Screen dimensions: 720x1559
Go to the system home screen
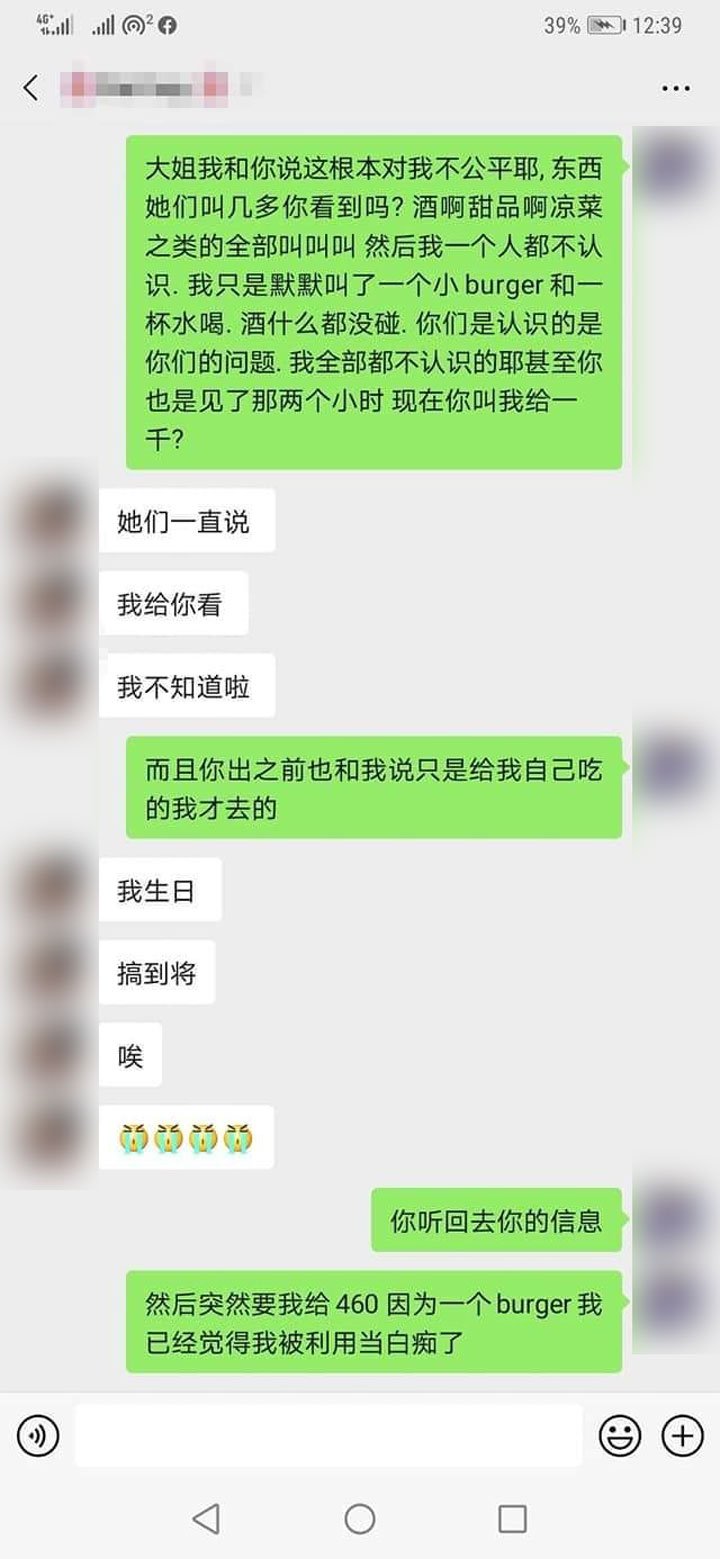pos(360,1519)
